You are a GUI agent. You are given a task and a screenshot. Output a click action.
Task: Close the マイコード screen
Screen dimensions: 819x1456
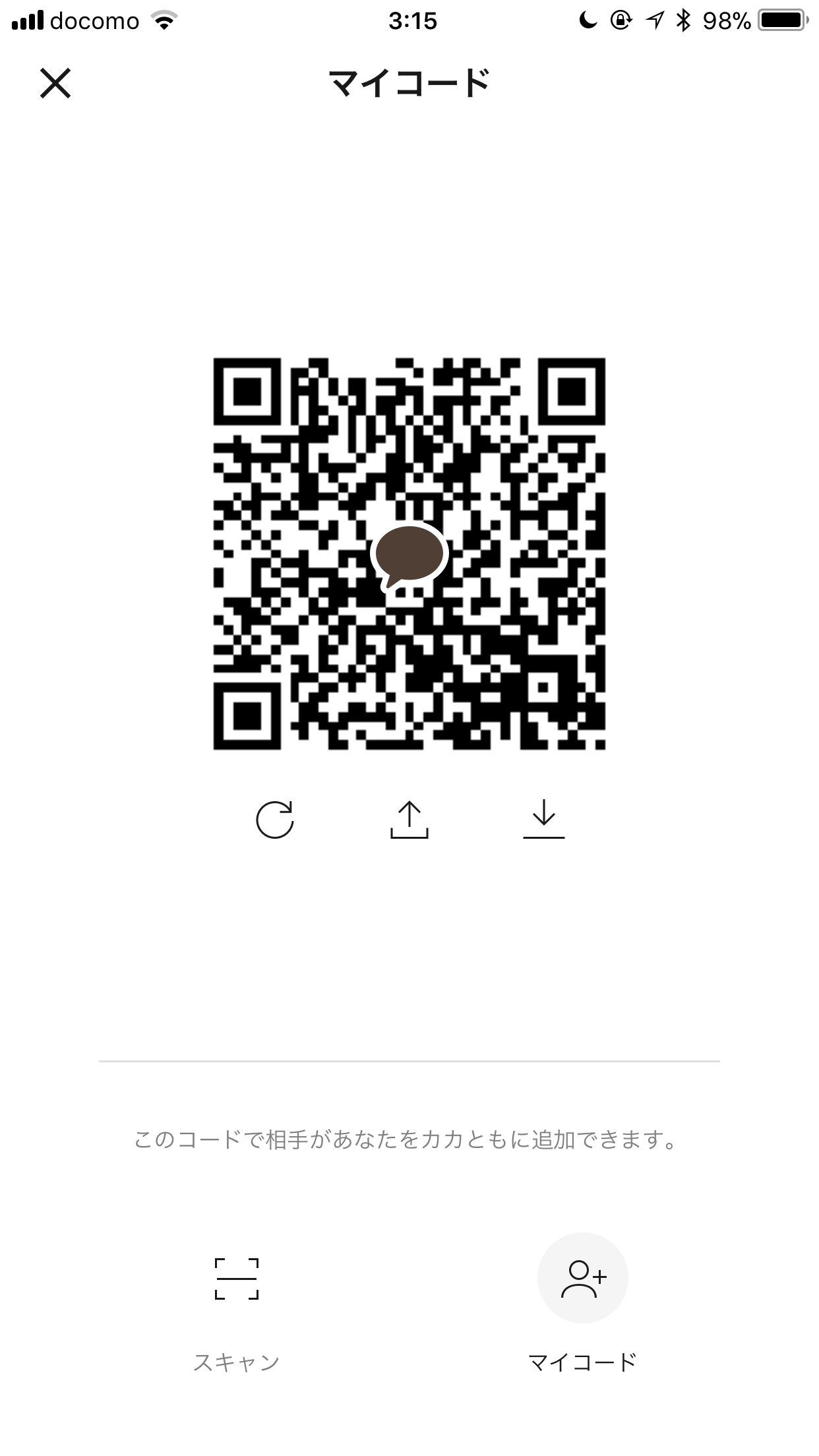pos(55,83)
